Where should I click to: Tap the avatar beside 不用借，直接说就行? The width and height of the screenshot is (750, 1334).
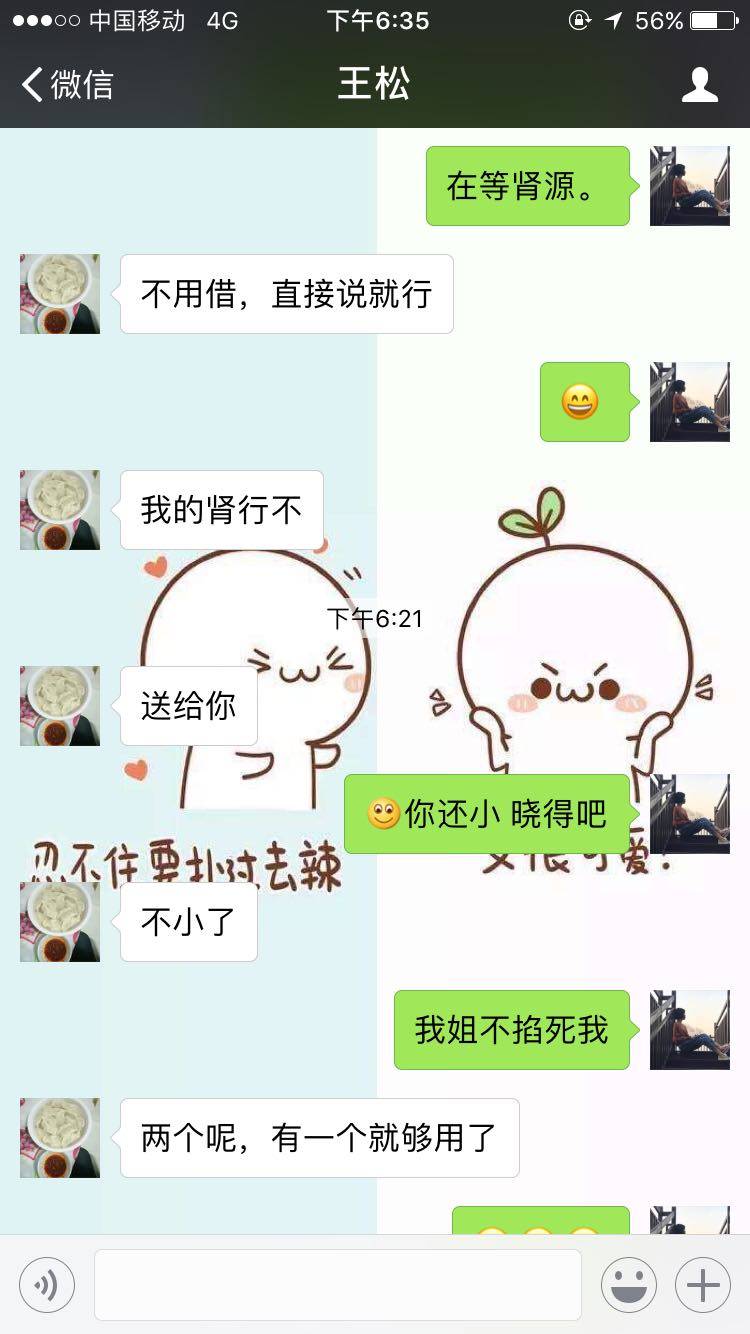pos(60,294)
